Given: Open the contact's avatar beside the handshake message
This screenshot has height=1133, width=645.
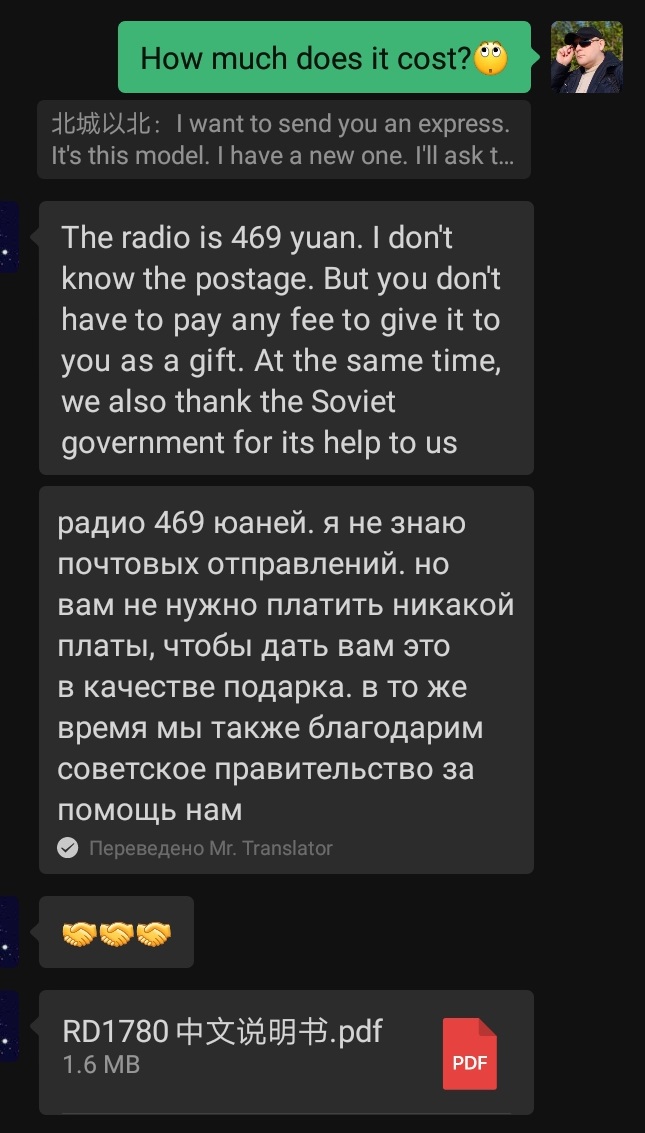Looking at the screenshot, I should 9,931.
